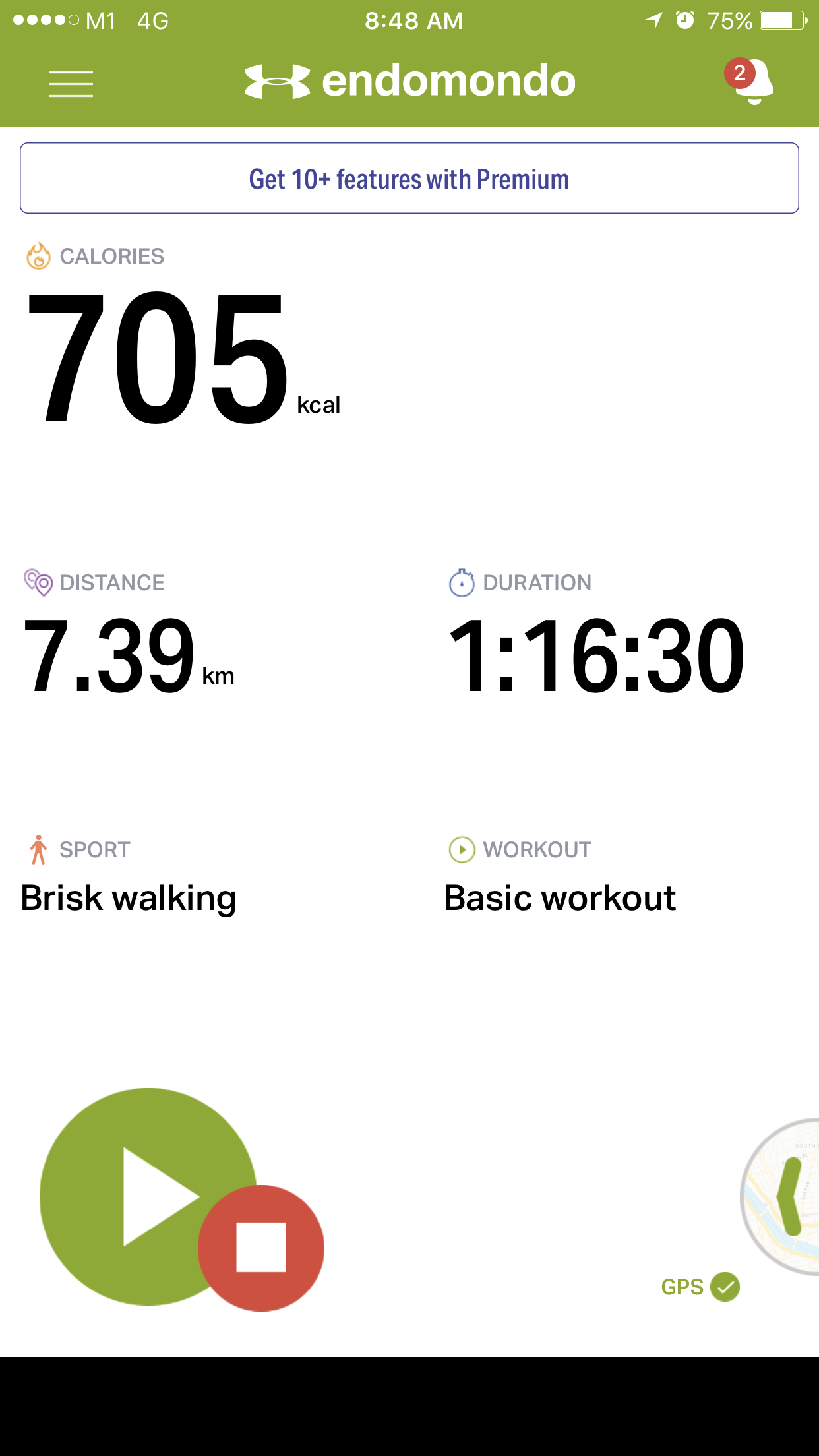Open the notifications bell
This screenshot has height=1456, width=819.
coord(750,81)
